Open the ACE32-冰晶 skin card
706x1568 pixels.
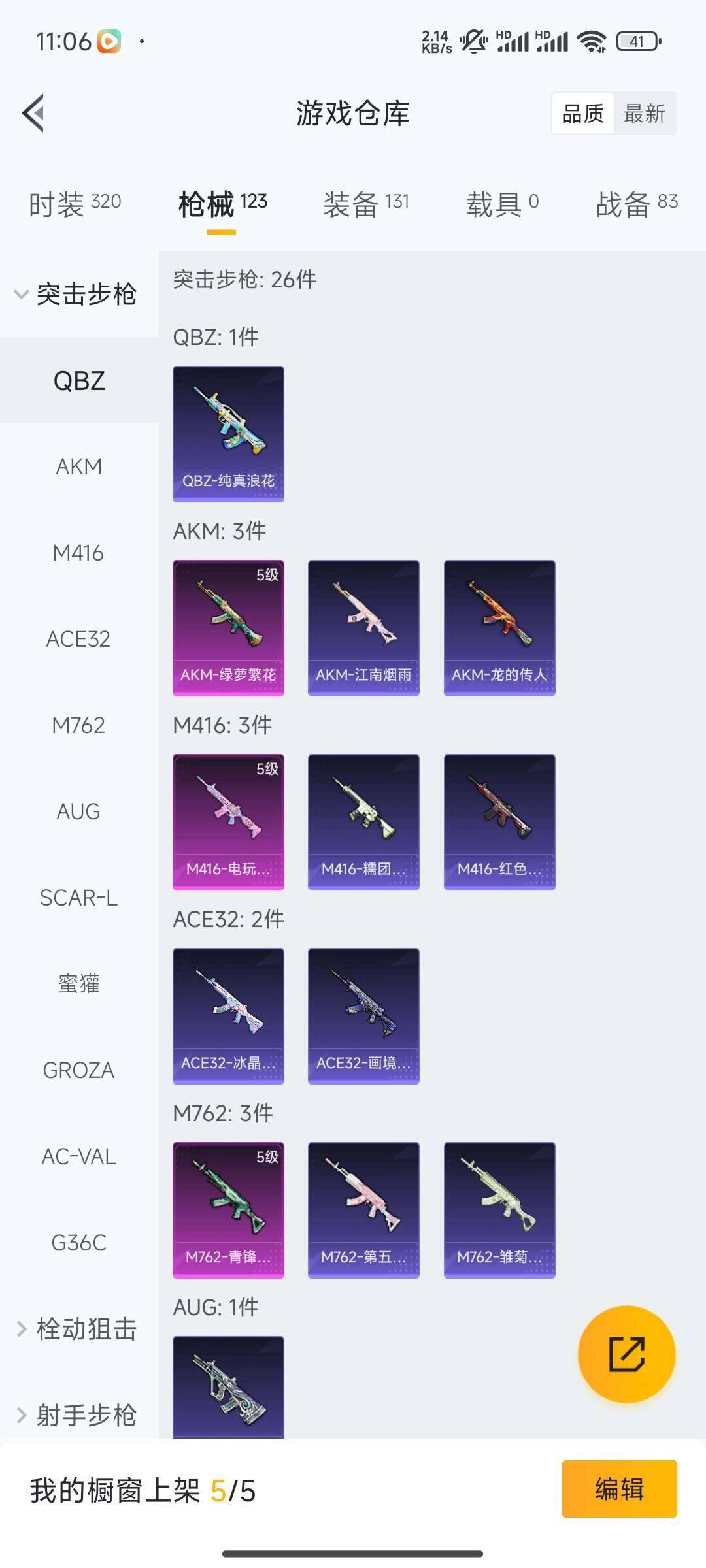tap(228, 1016)
